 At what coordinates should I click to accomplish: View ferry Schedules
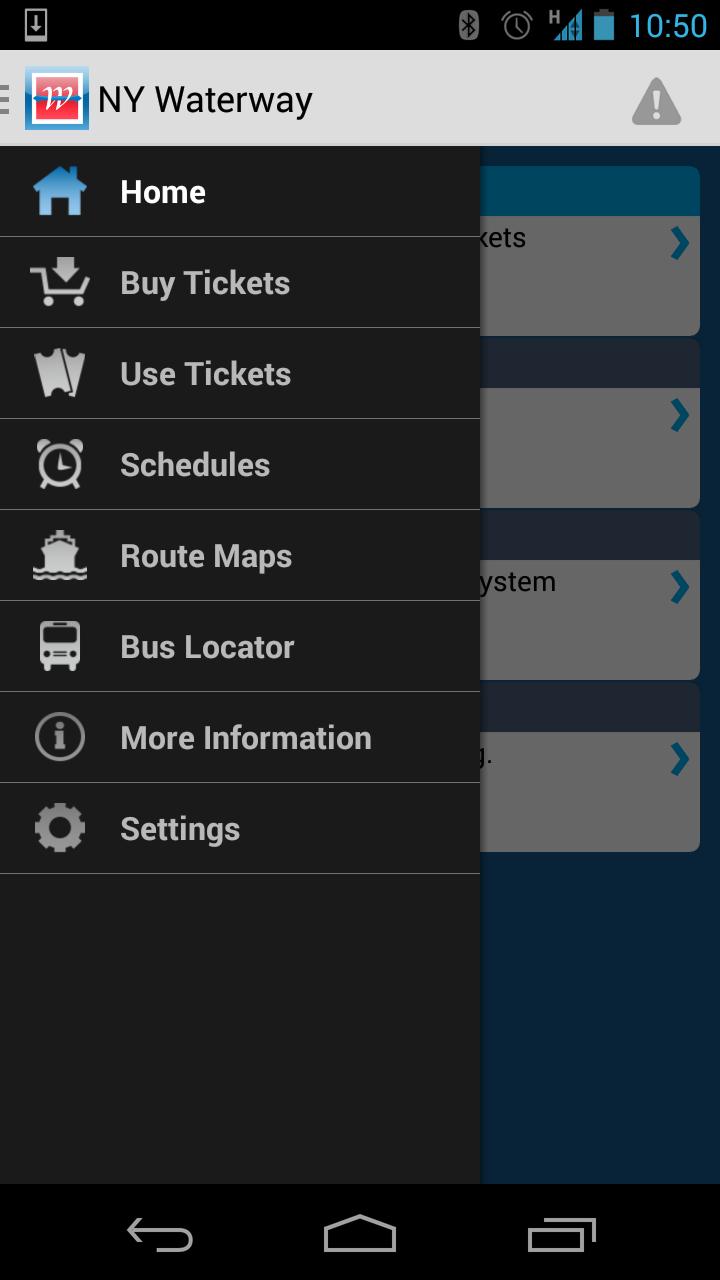tap(240, 465)
